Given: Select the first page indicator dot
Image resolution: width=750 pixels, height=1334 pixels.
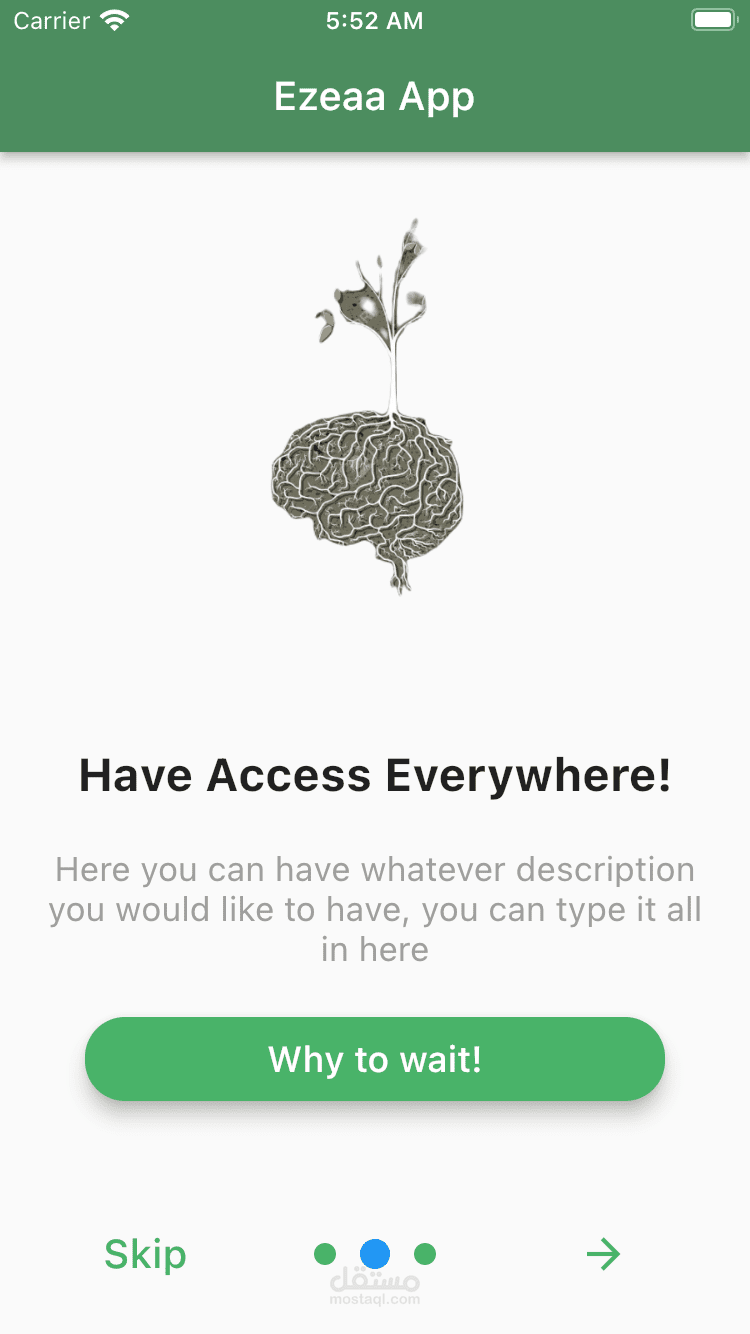Looking at the screenshot, I should tap(325, 1254).
